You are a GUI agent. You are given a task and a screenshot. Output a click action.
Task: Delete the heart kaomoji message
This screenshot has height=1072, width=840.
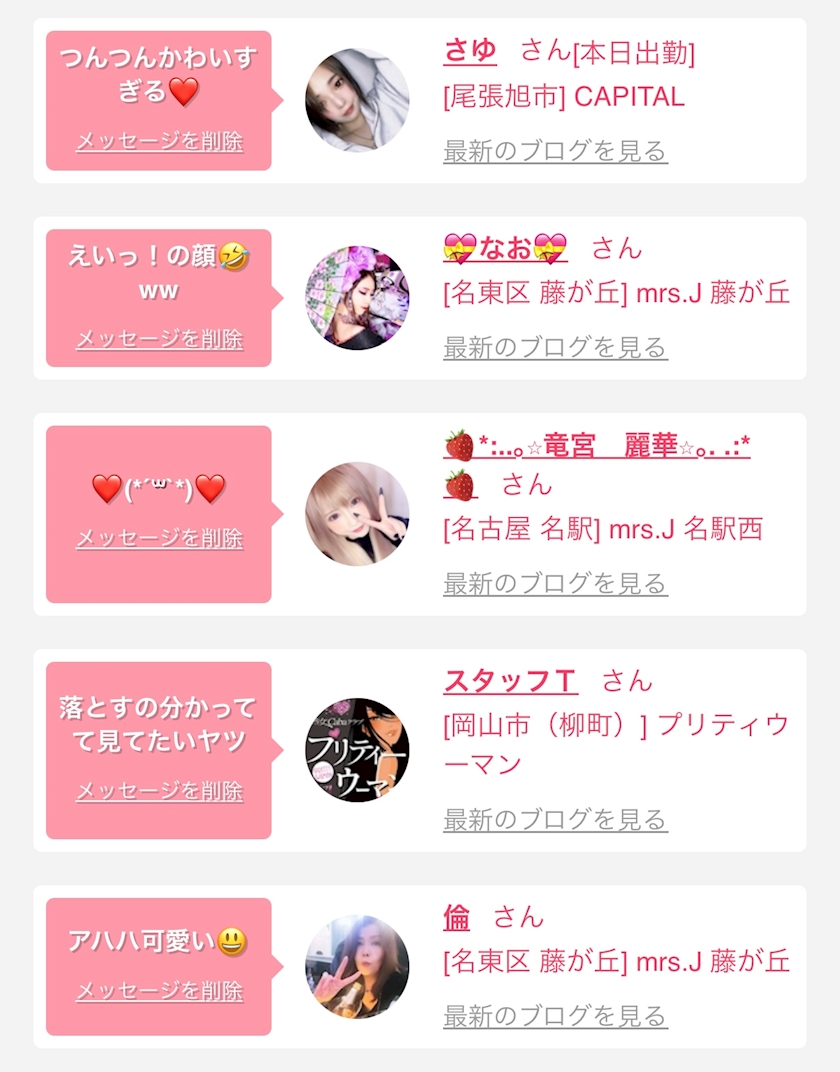point(159,539)
